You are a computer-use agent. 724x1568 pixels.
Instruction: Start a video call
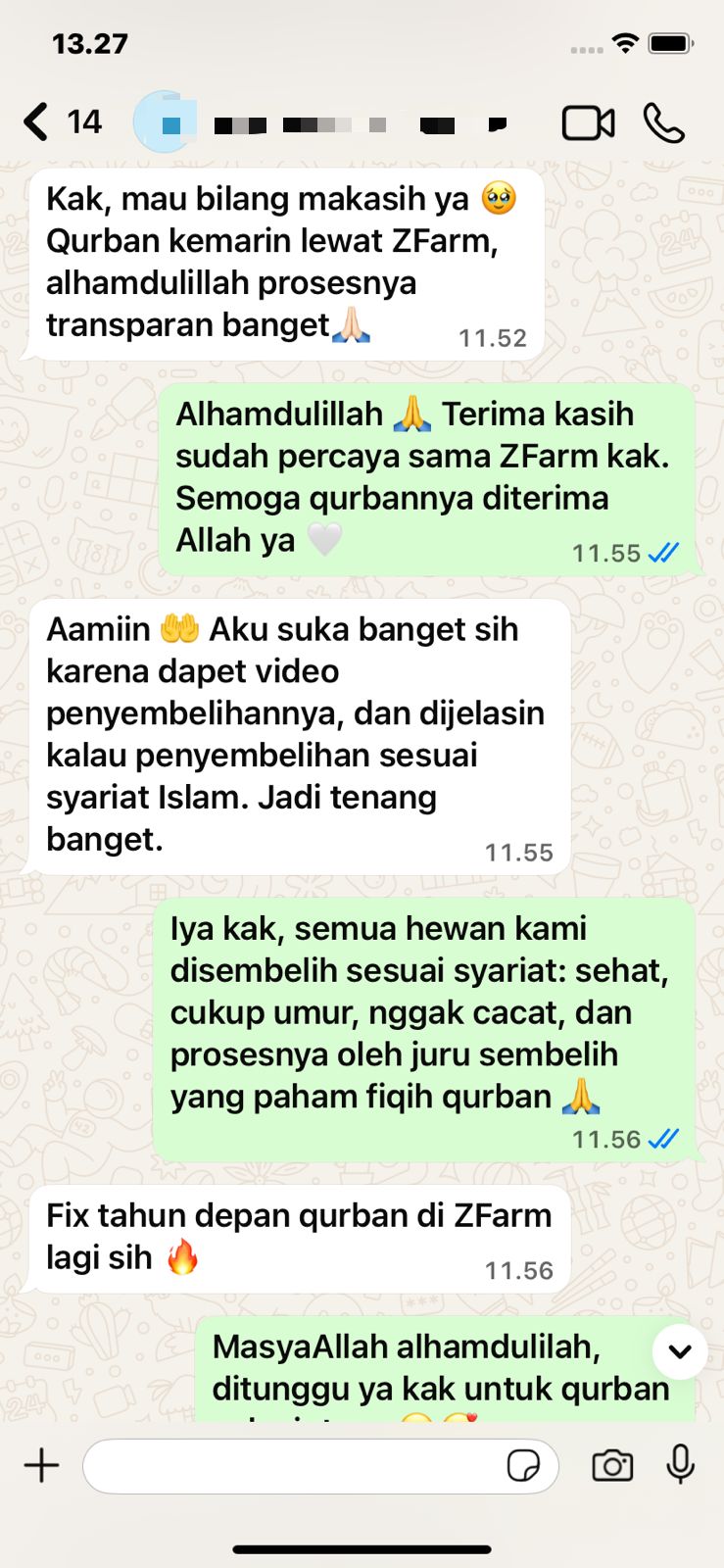[x=588, y=123]
